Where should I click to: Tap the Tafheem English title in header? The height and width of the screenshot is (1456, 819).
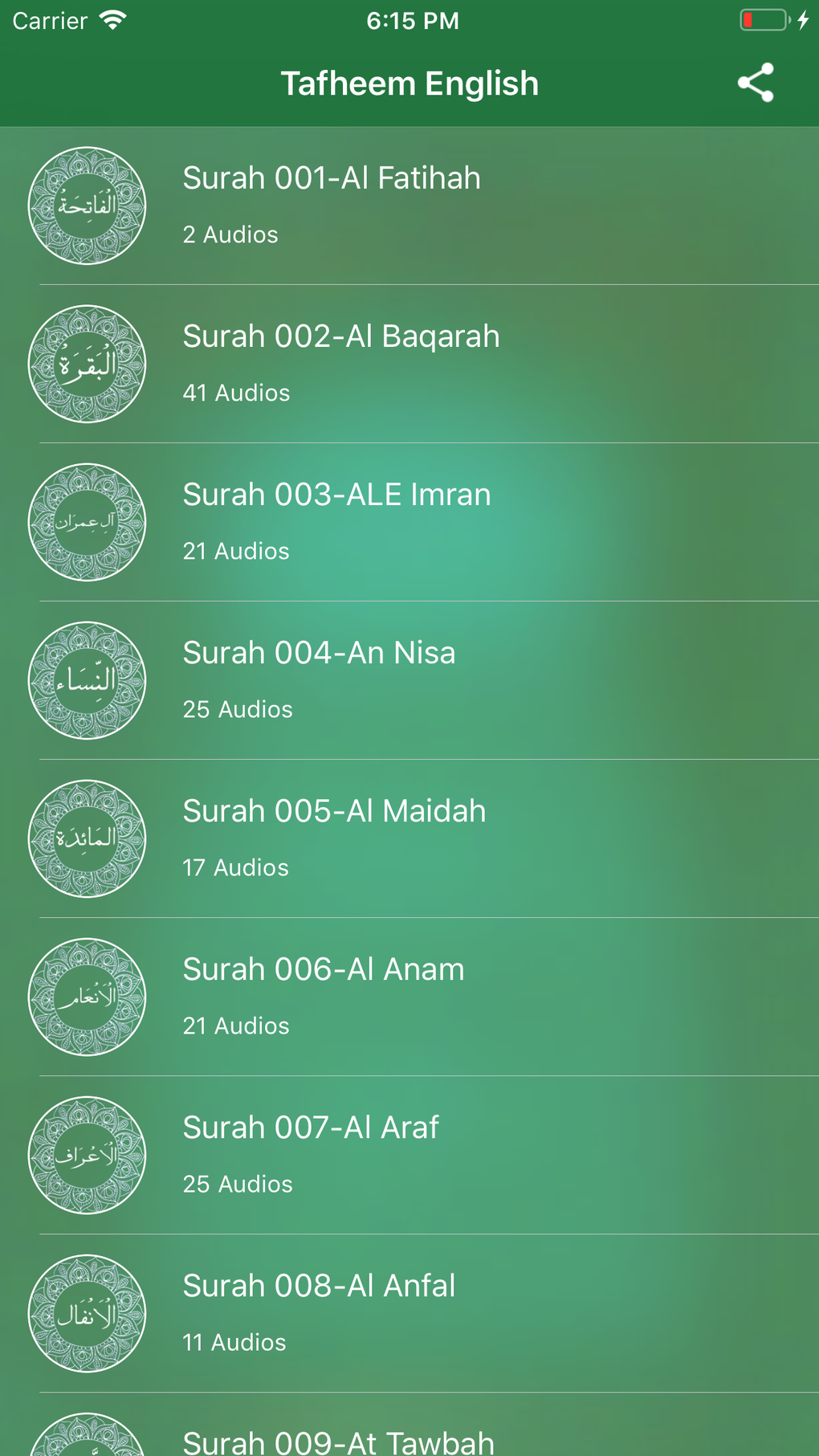point(409,82)
